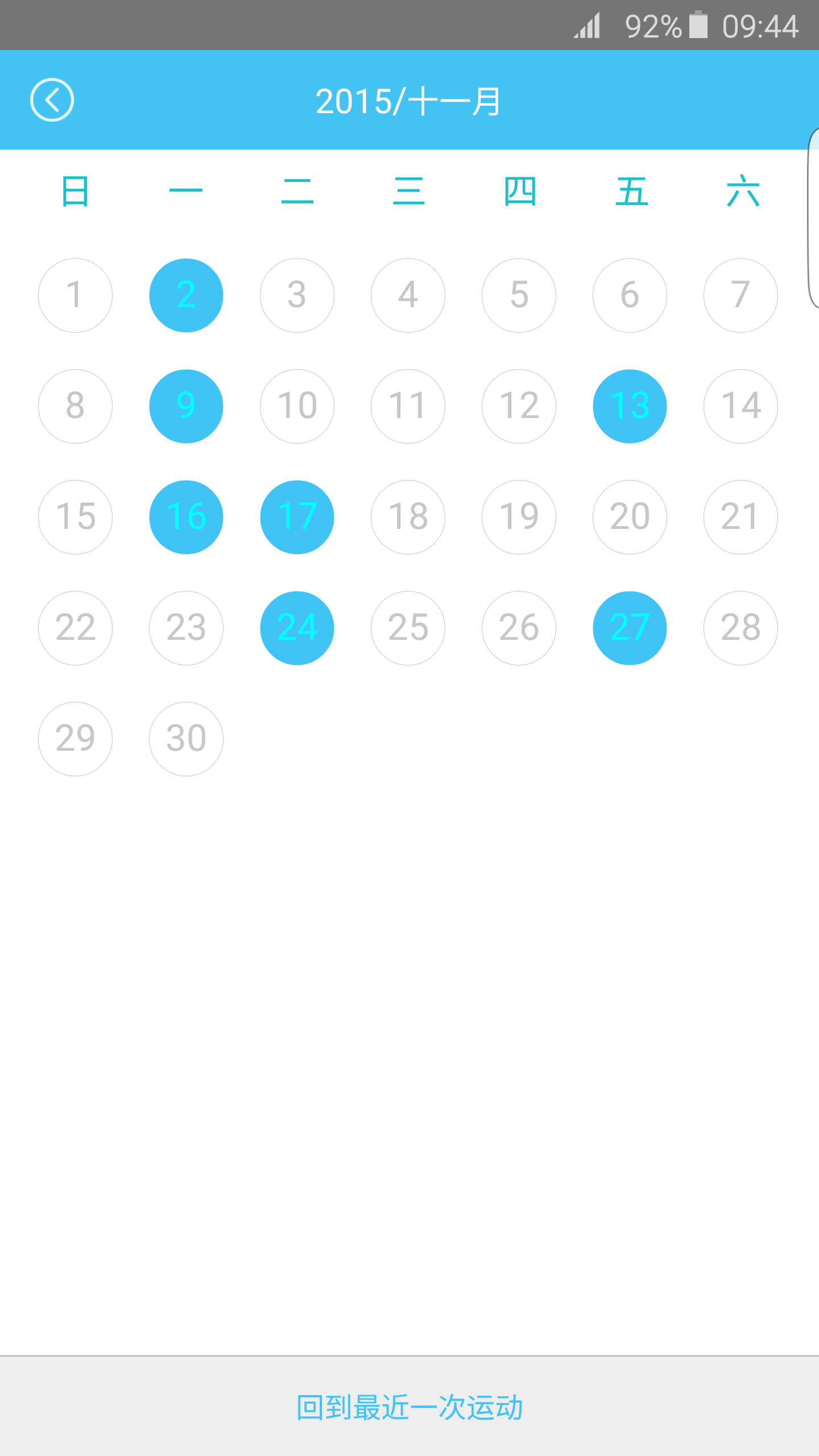Screen dimensions: 819x1456
Task: Select date 1 on calendar
Action: coord(75,295)
